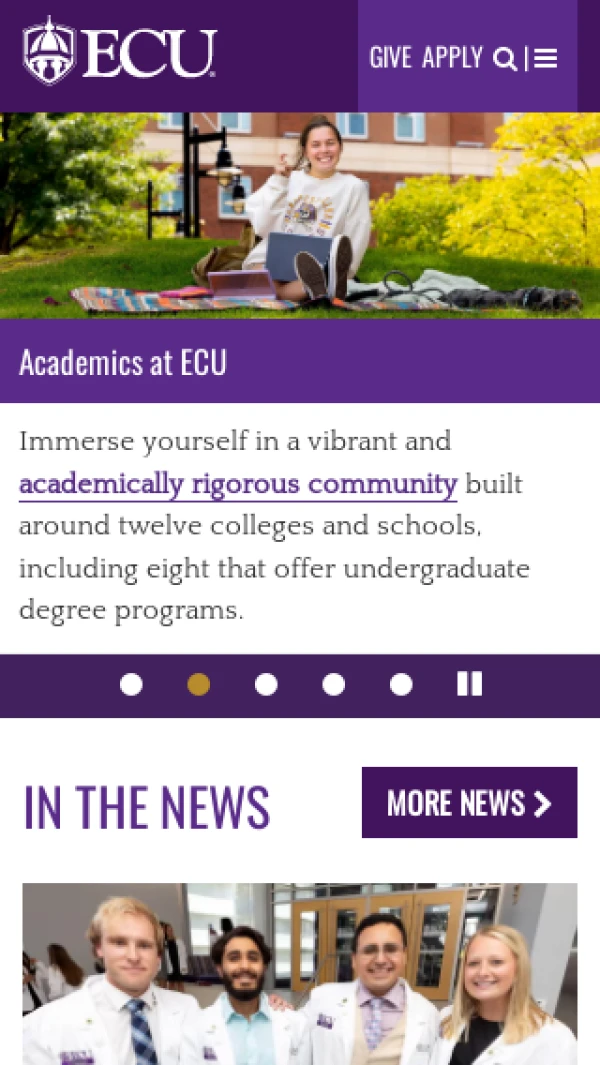Jump to the third carousel slide

[266, 684]
